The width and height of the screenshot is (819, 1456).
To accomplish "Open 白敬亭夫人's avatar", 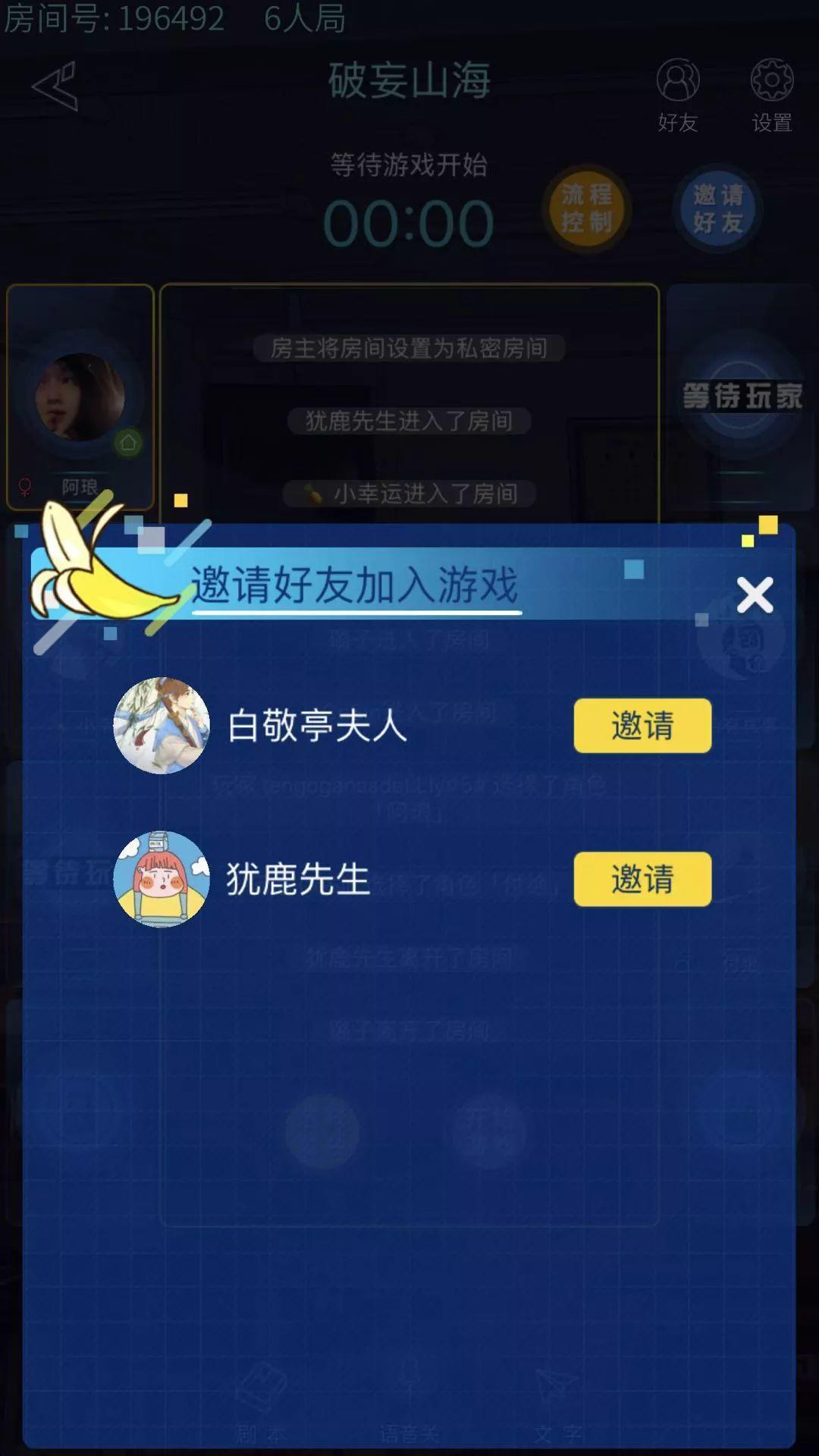I will (162, 726).
